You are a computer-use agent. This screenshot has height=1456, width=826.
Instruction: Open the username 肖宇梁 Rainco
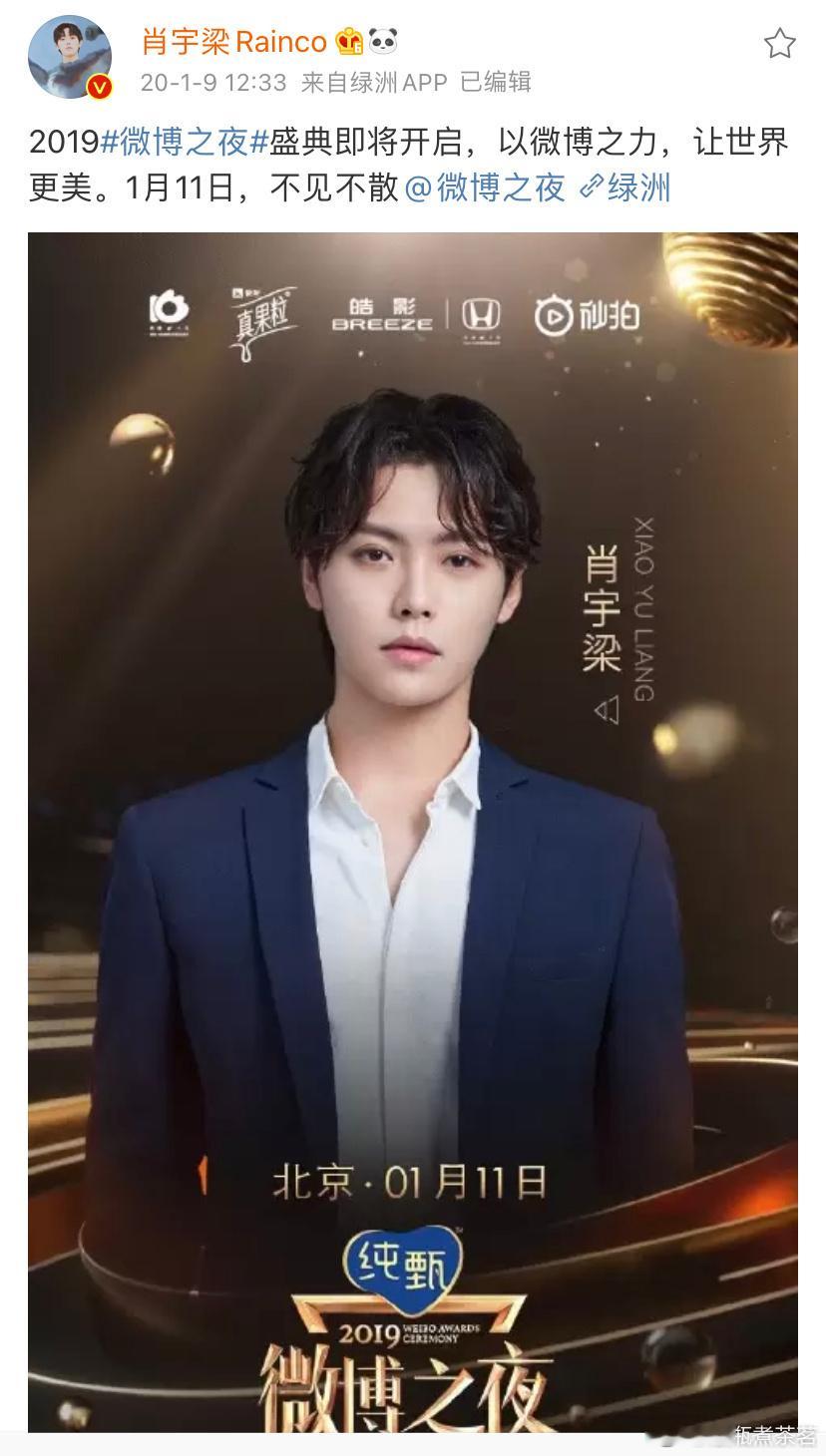[234, 42]
